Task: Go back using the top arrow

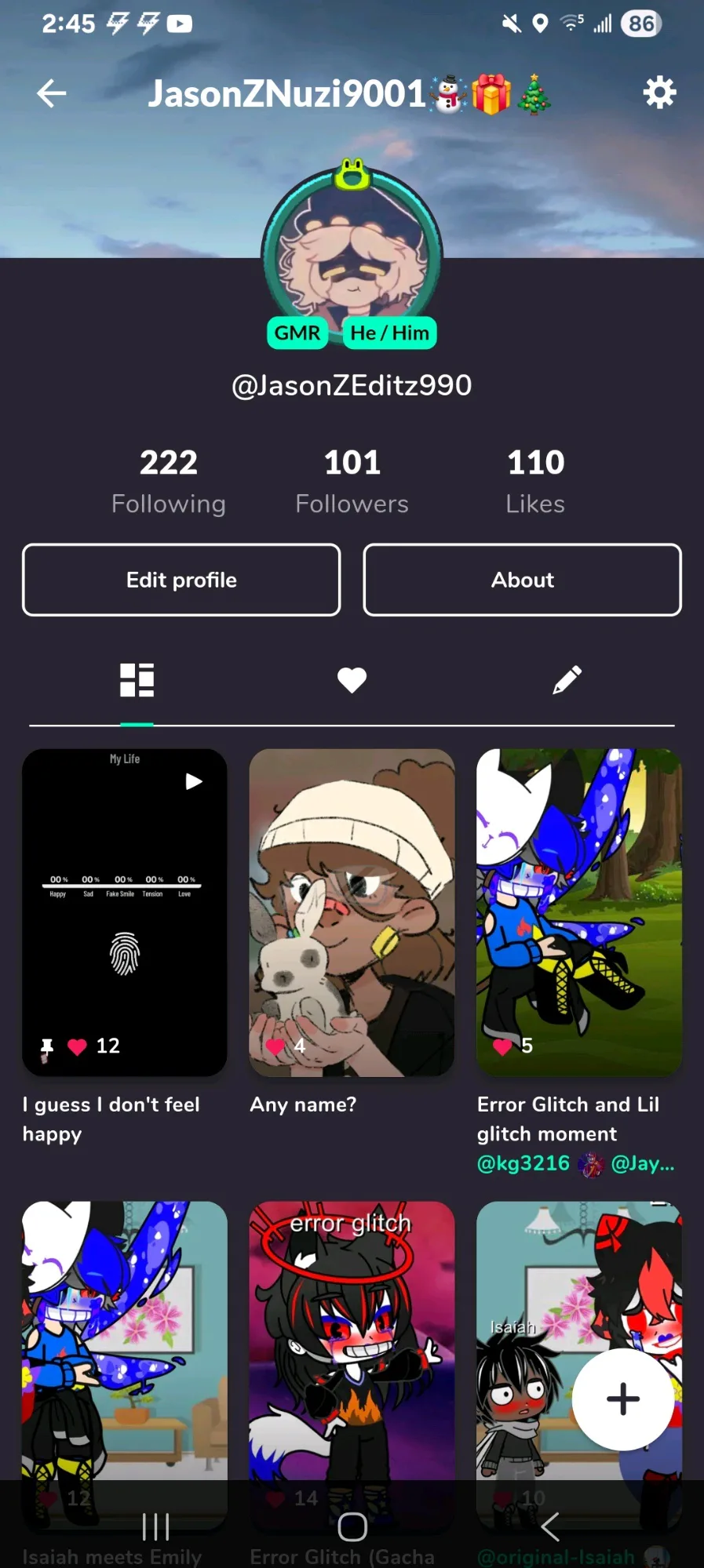Action: (52, 93)
